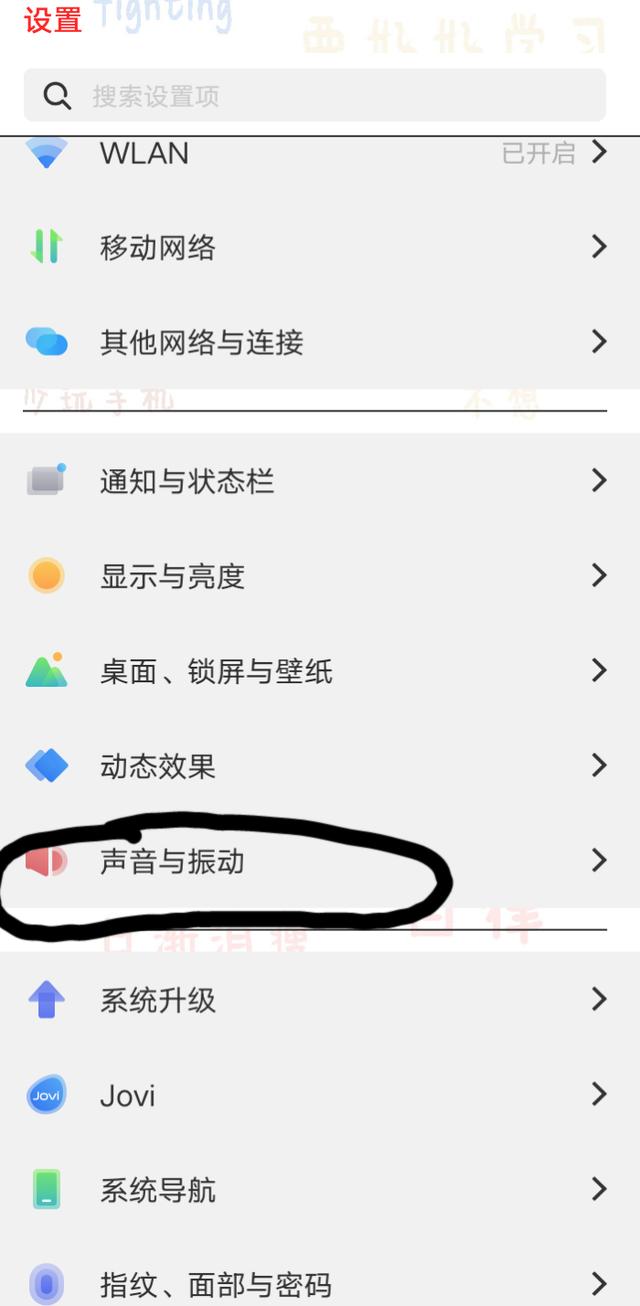
Task: Open 系统升级
Action: [318, 1000]
